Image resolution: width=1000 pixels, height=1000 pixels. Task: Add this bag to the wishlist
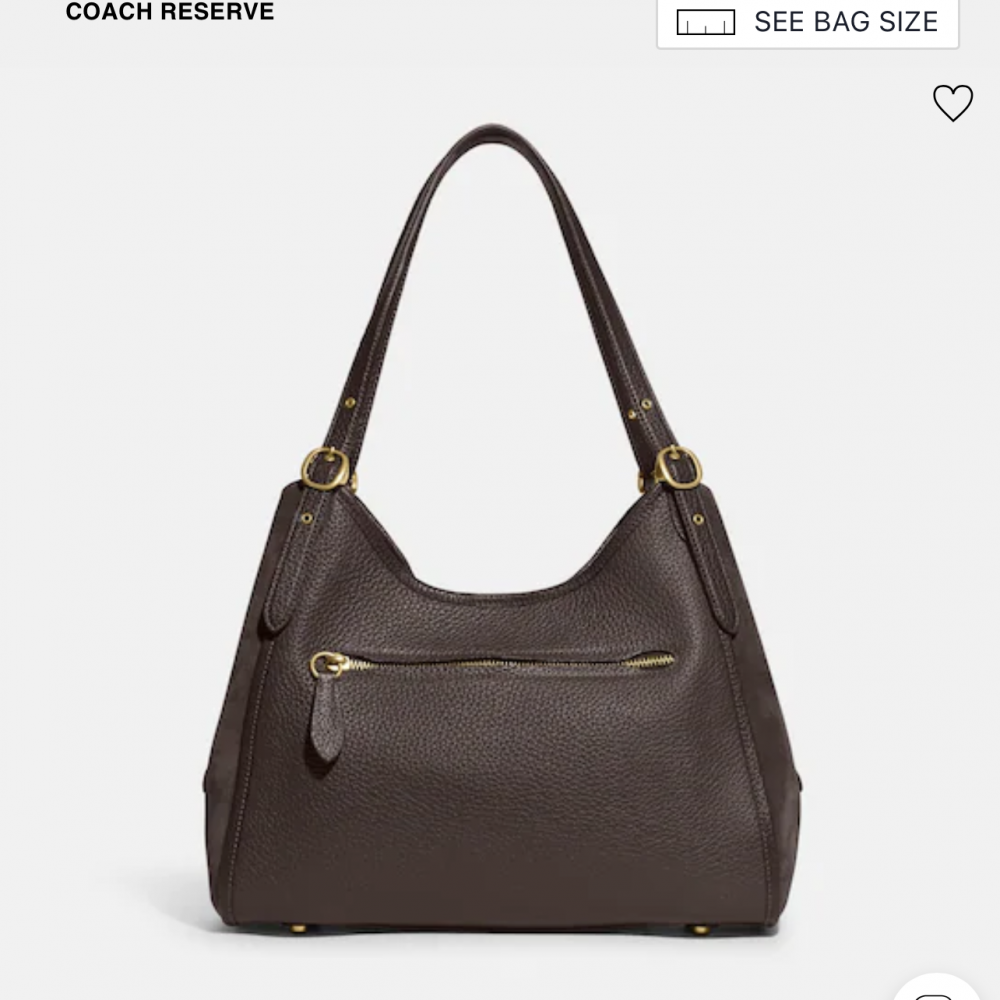click(952, 103)
